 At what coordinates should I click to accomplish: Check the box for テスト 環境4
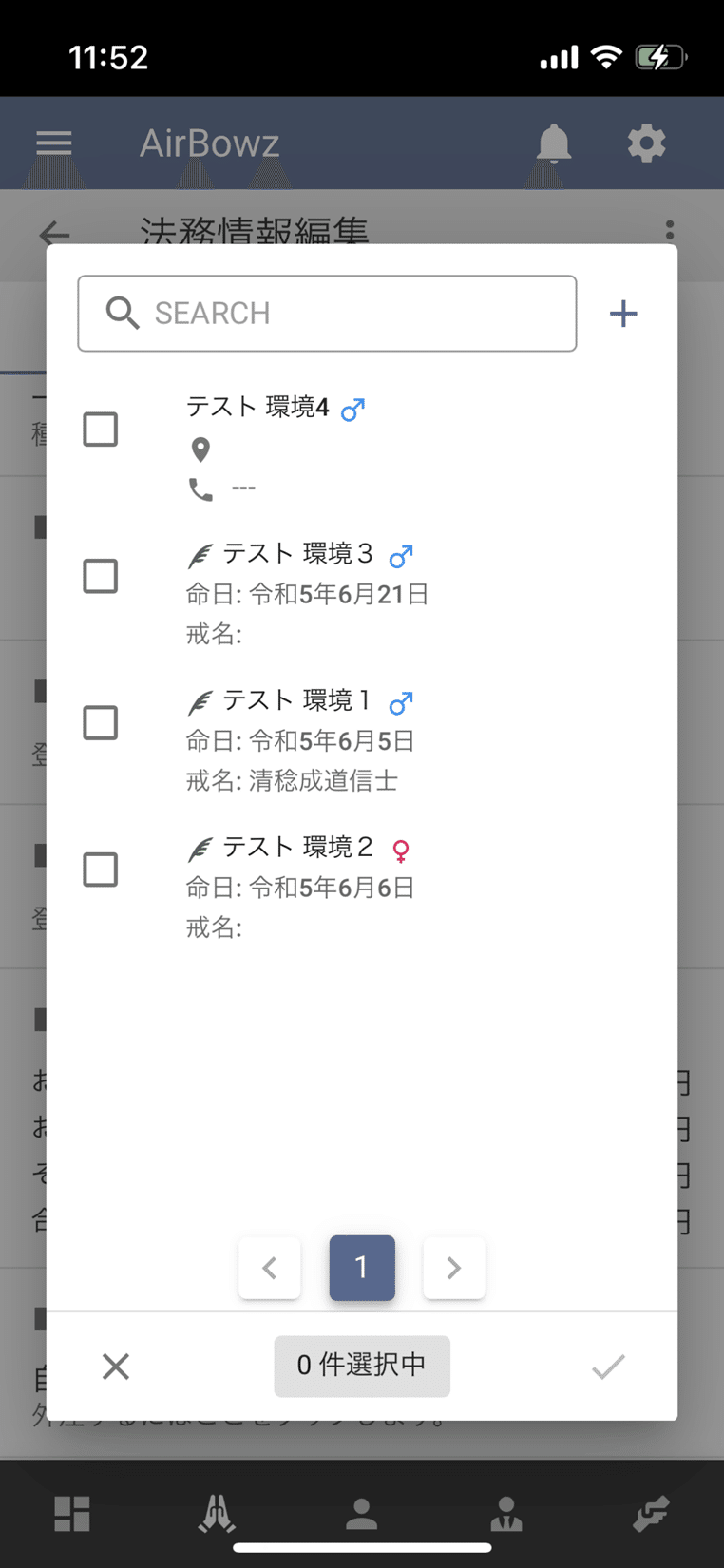(101, 430)
